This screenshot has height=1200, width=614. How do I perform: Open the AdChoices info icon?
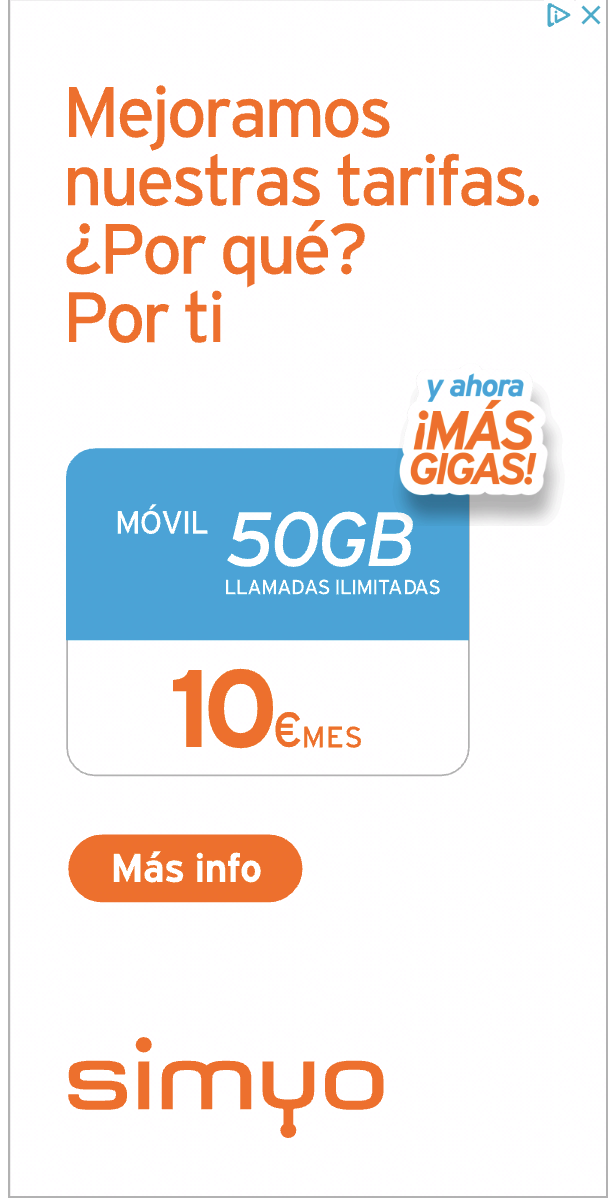[559, 15]
